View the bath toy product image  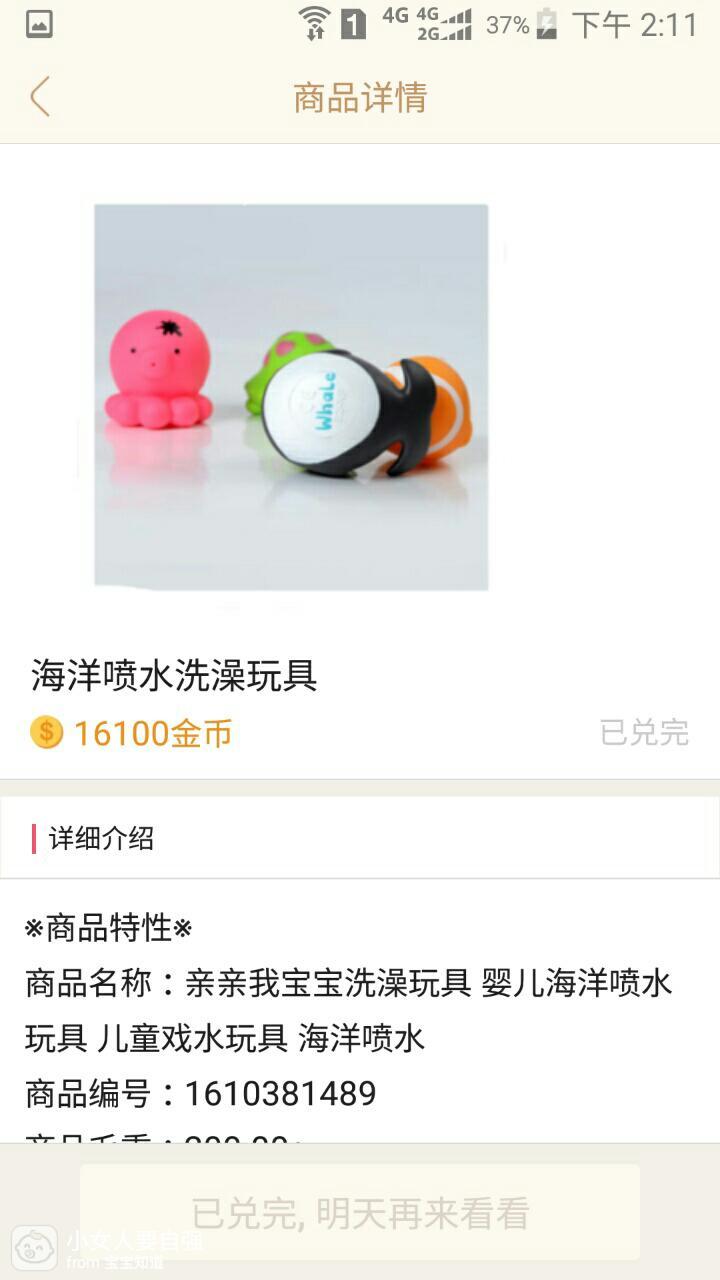(x=291, y=397)
